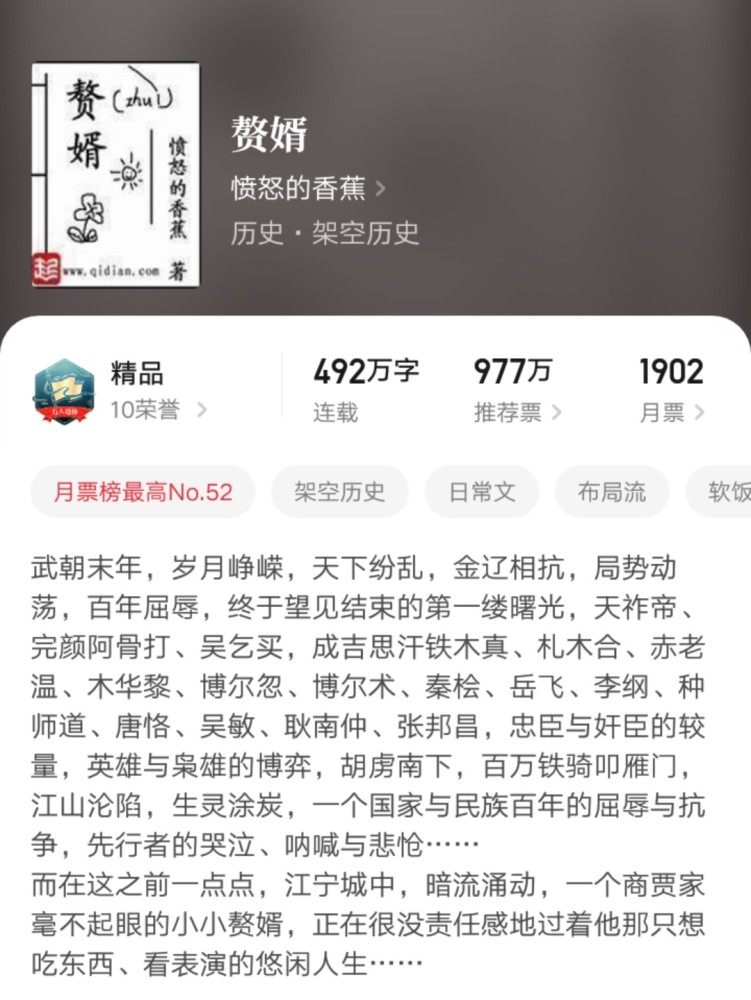Tap the 1902 monthly ticket count
The width and height of the screenshot is (751, 1000).
673,371
